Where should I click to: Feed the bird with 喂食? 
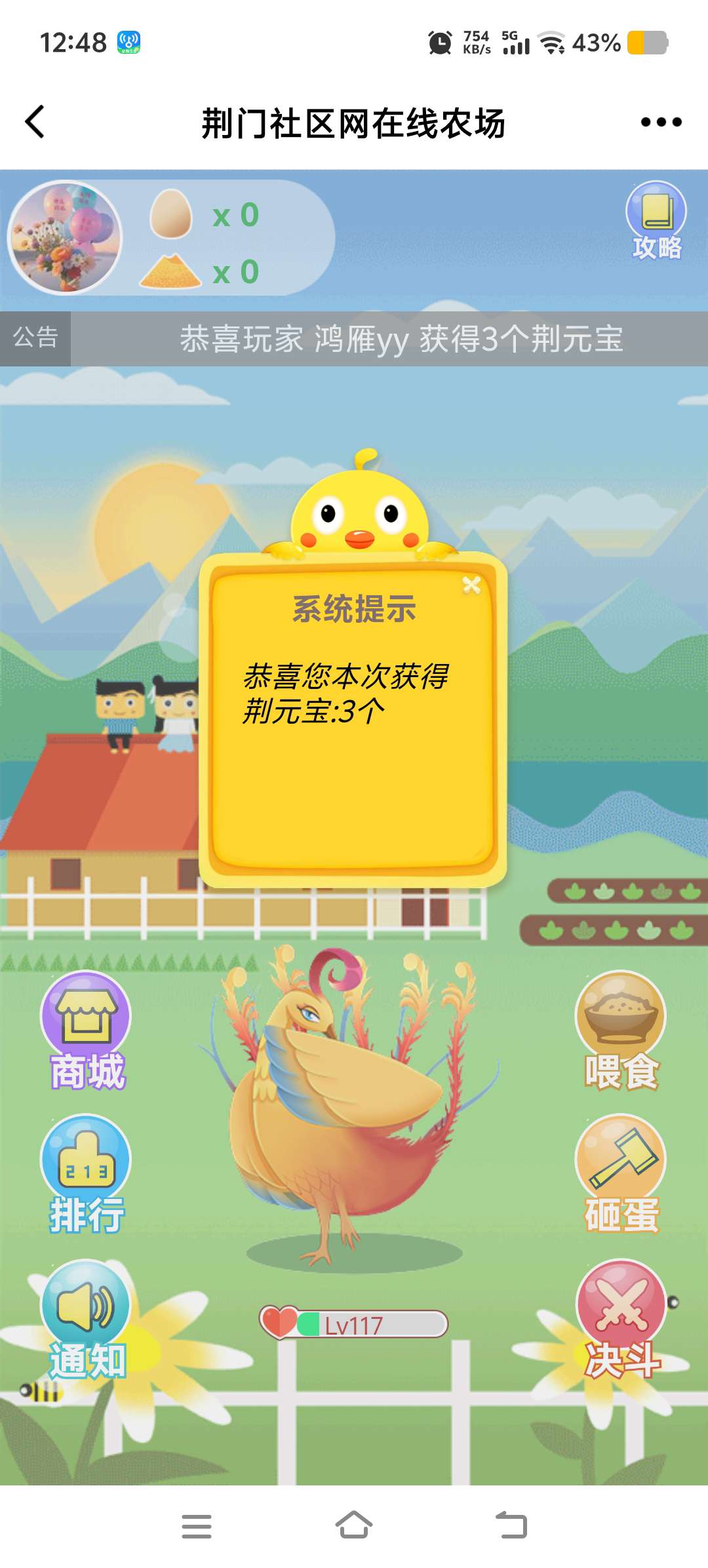tap(621, 1029)
